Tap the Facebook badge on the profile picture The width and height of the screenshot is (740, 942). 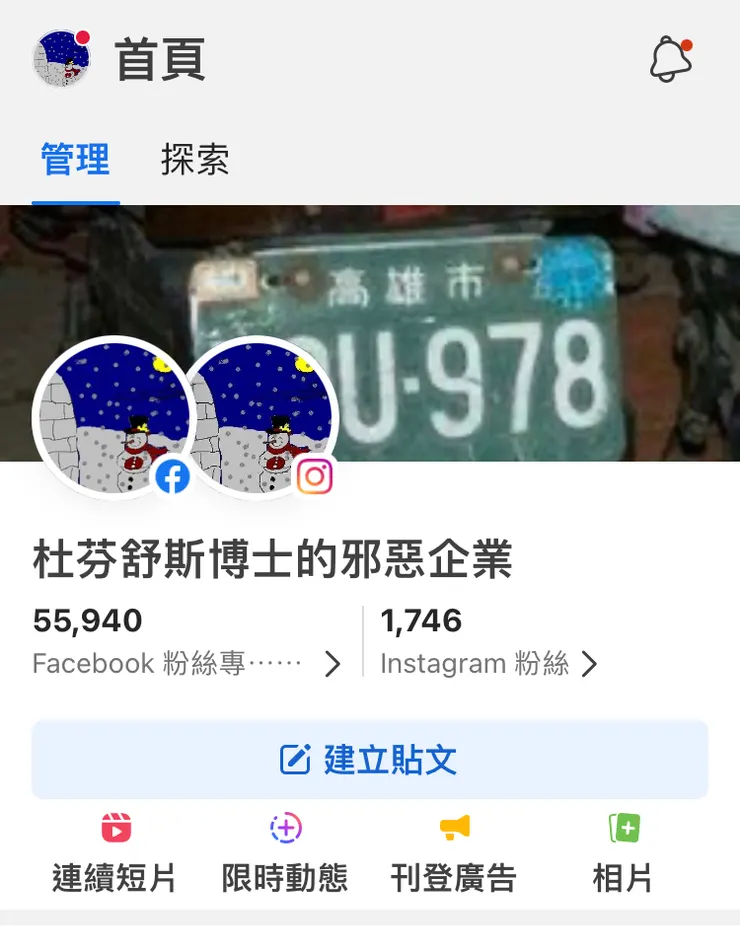[174, 478]
